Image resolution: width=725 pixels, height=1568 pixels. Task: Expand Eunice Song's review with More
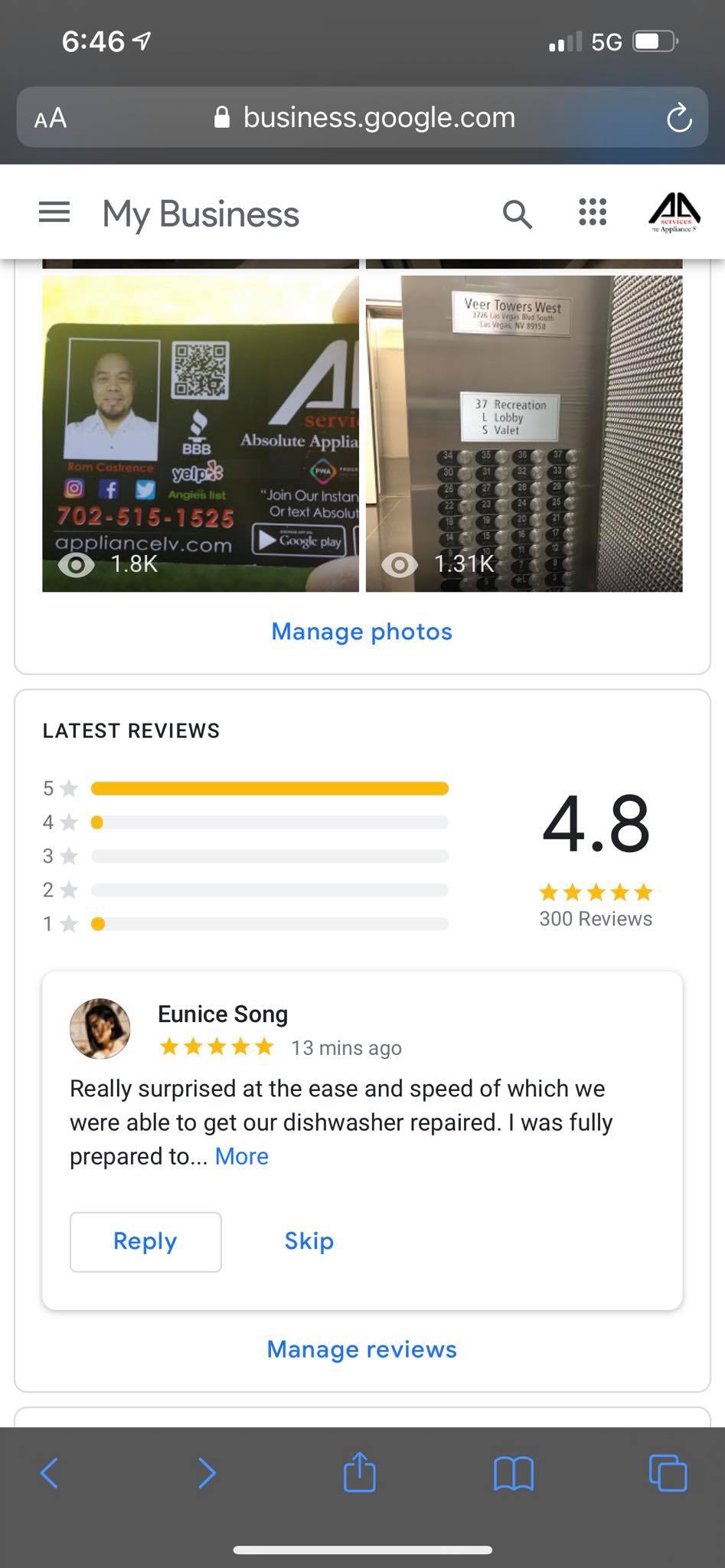point(242,1156)
